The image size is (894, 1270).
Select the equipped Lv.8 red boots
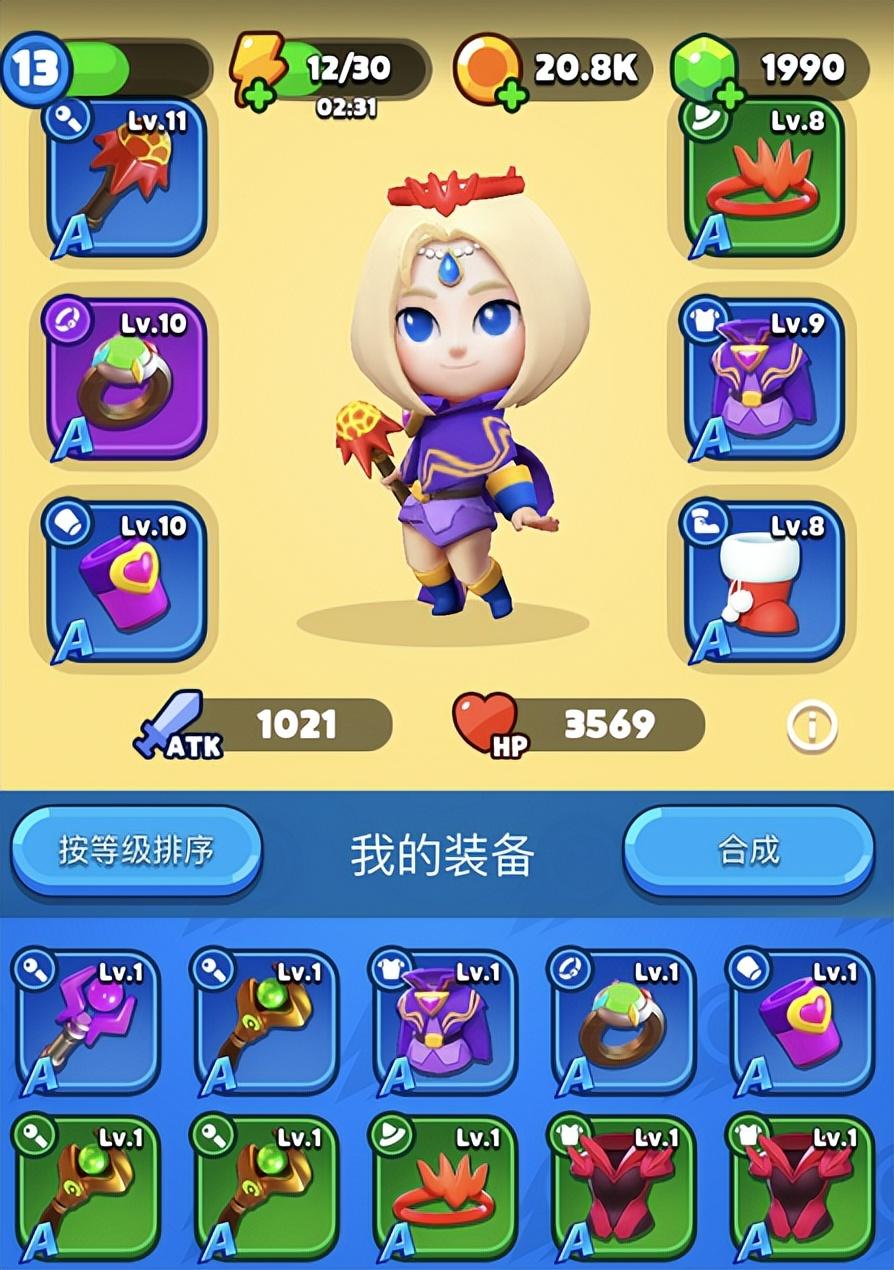[x=765, y=581]
